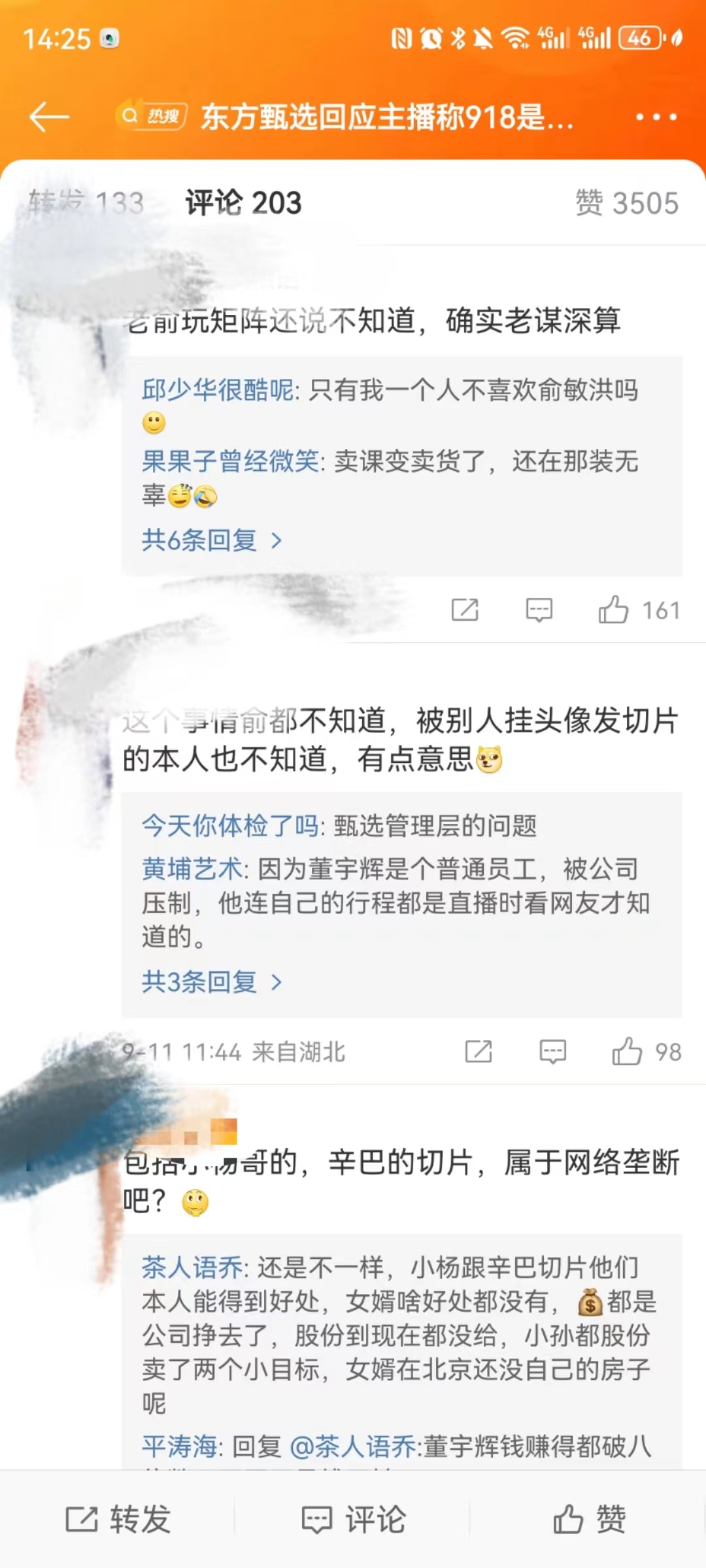
Task: Switch to the 转发 133 tab
Action: pos(86,203)
